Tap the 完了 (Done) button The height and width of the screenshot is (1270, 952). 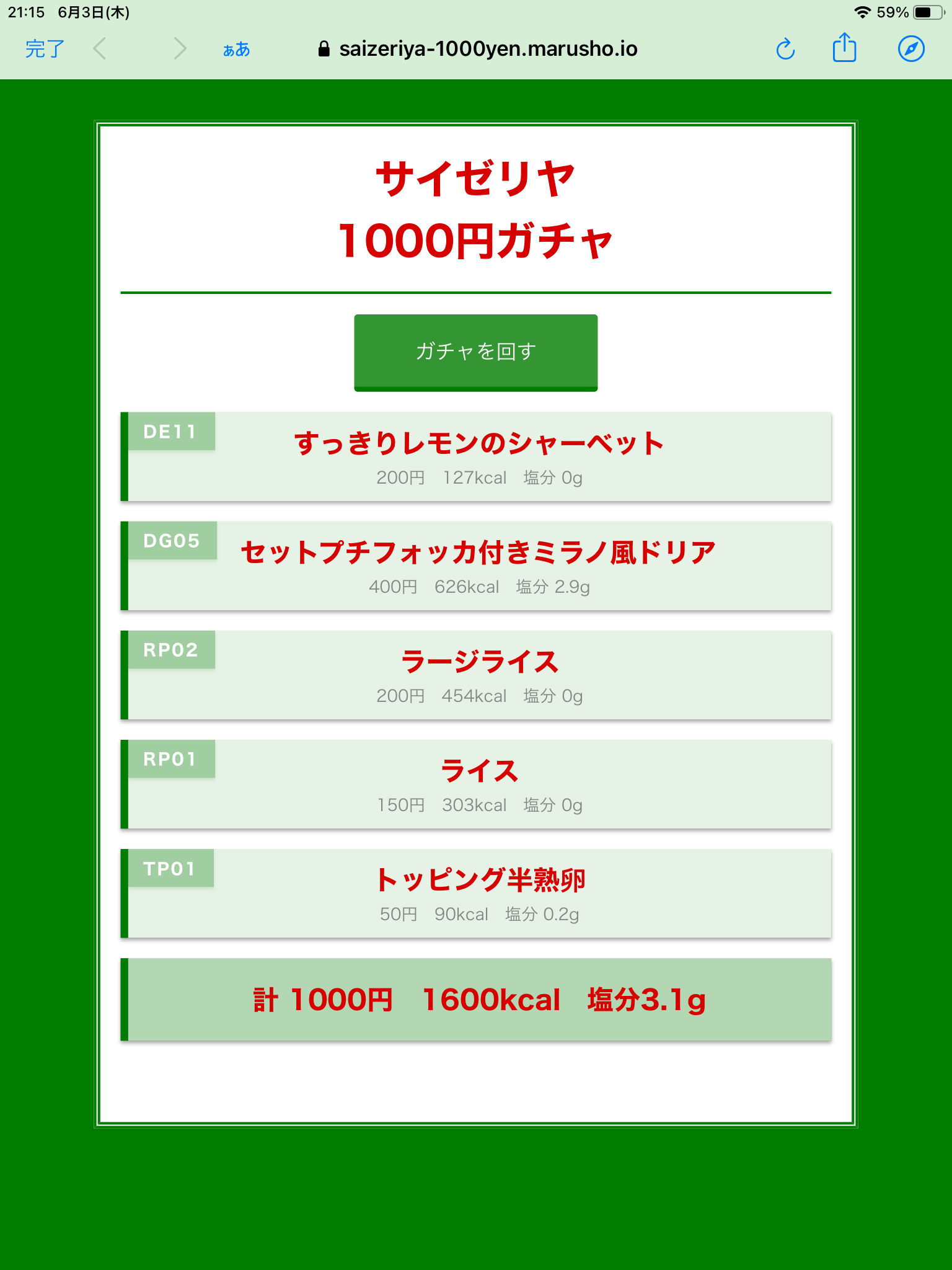pyautogui.click(x=45, y=49)
